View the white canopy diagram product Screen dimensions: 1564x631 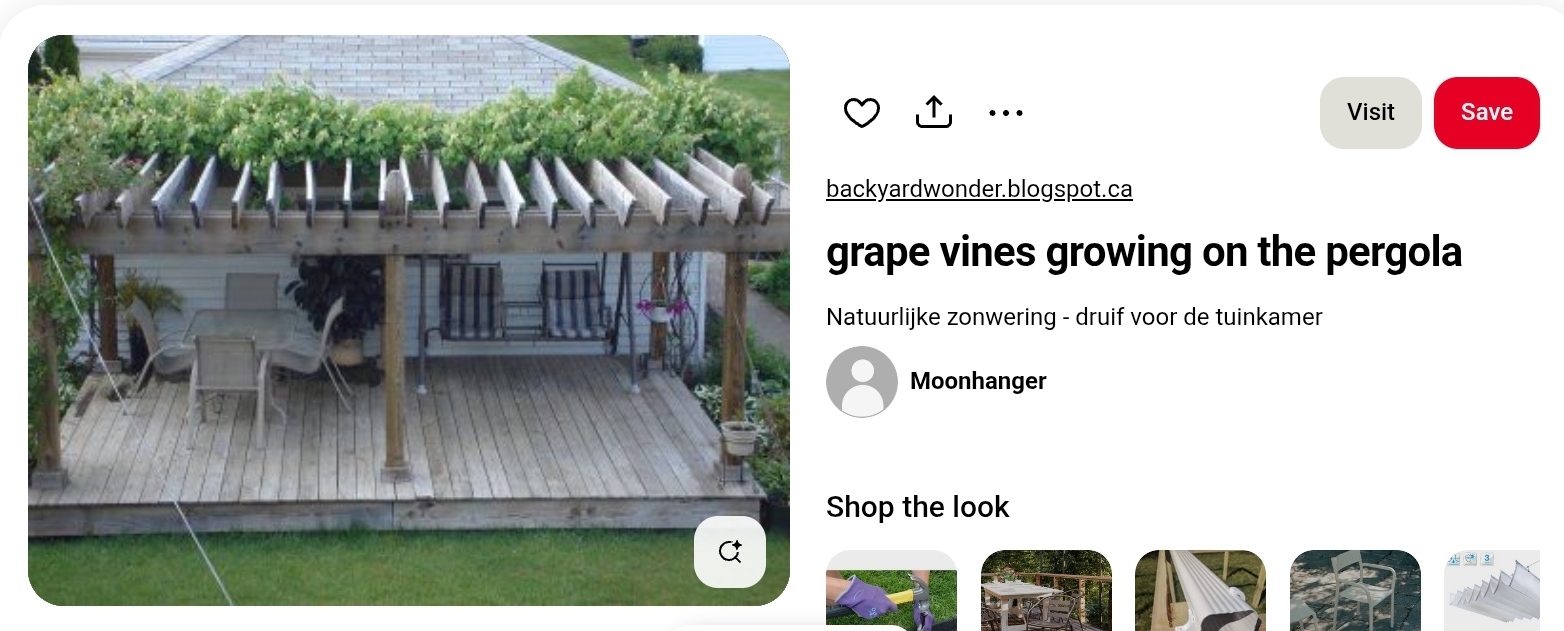point(1493,592)
